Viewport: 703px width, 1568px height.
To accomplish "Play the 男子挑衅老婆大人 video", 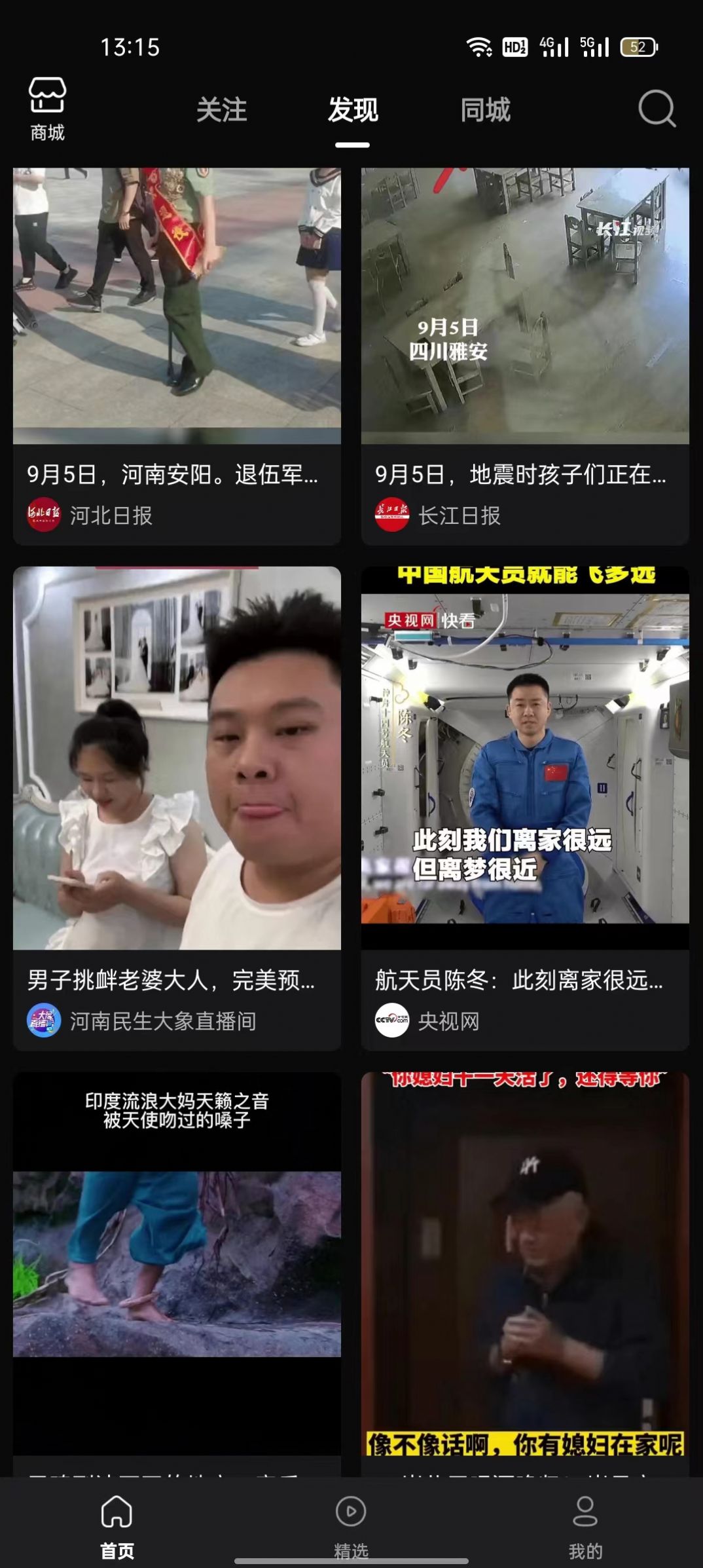I will (x=177, y=758).
